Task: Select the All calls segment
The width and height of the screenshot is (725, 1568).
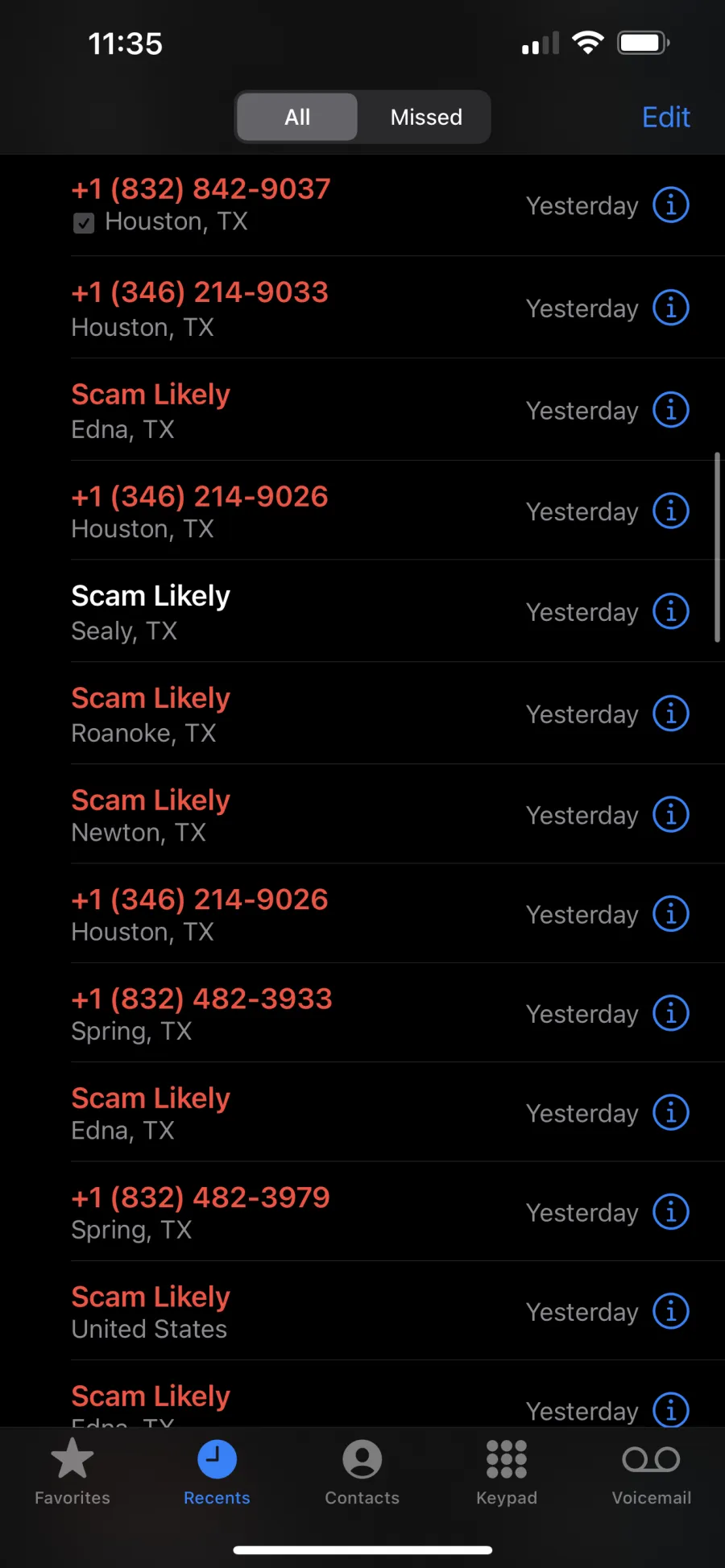Action: pyautogui.click(x=297, y=117)
